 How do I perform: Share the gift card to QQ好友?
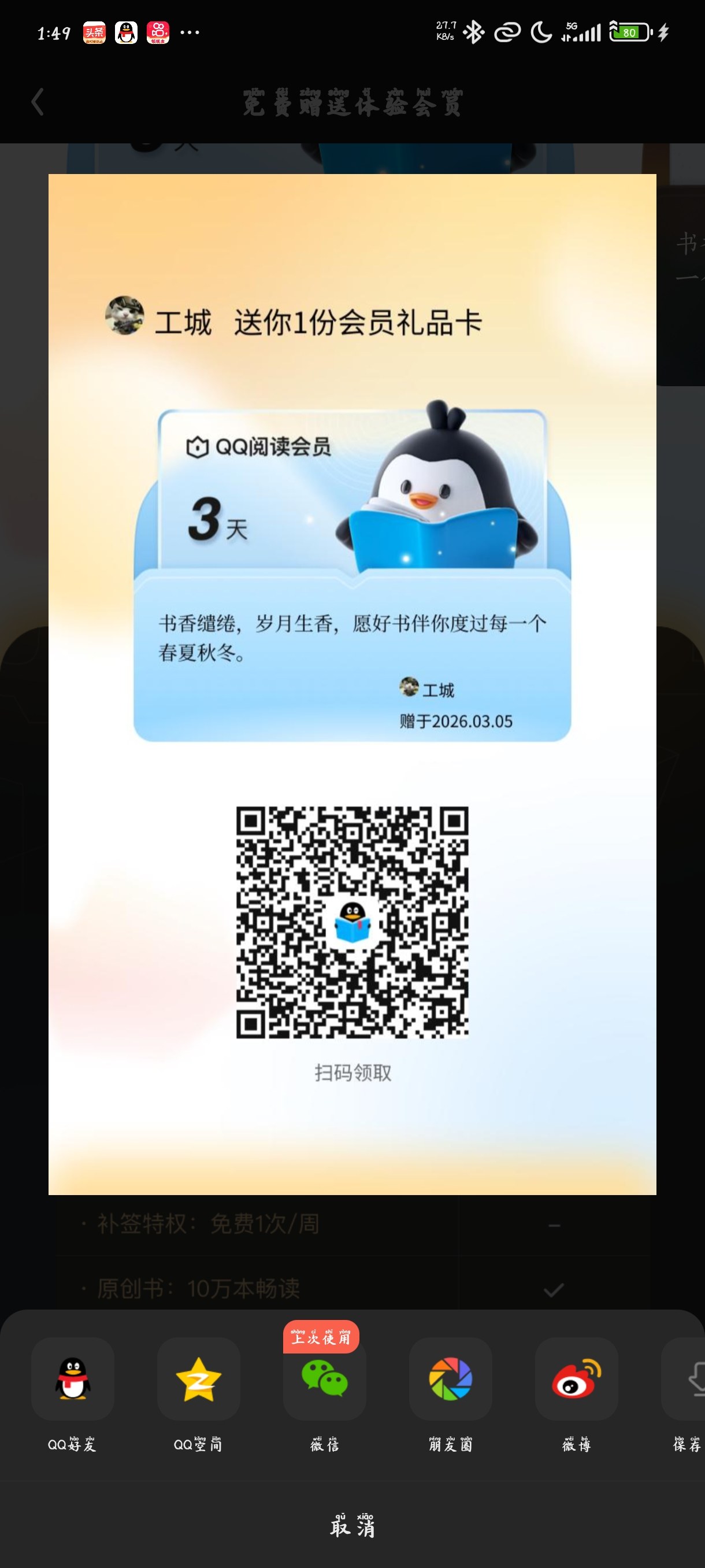(72, 1379)
